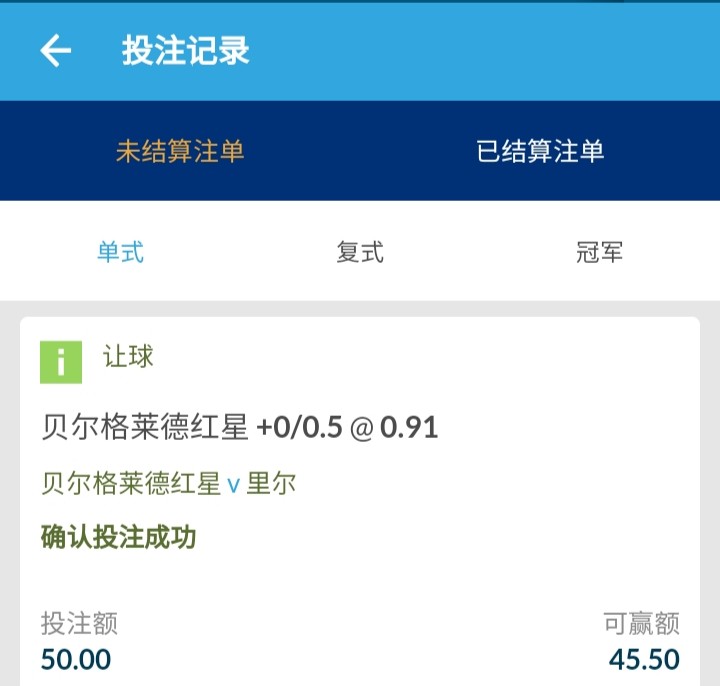Open the 贝尔格莱德红星 v 里尔 bet card

point(360,486)
